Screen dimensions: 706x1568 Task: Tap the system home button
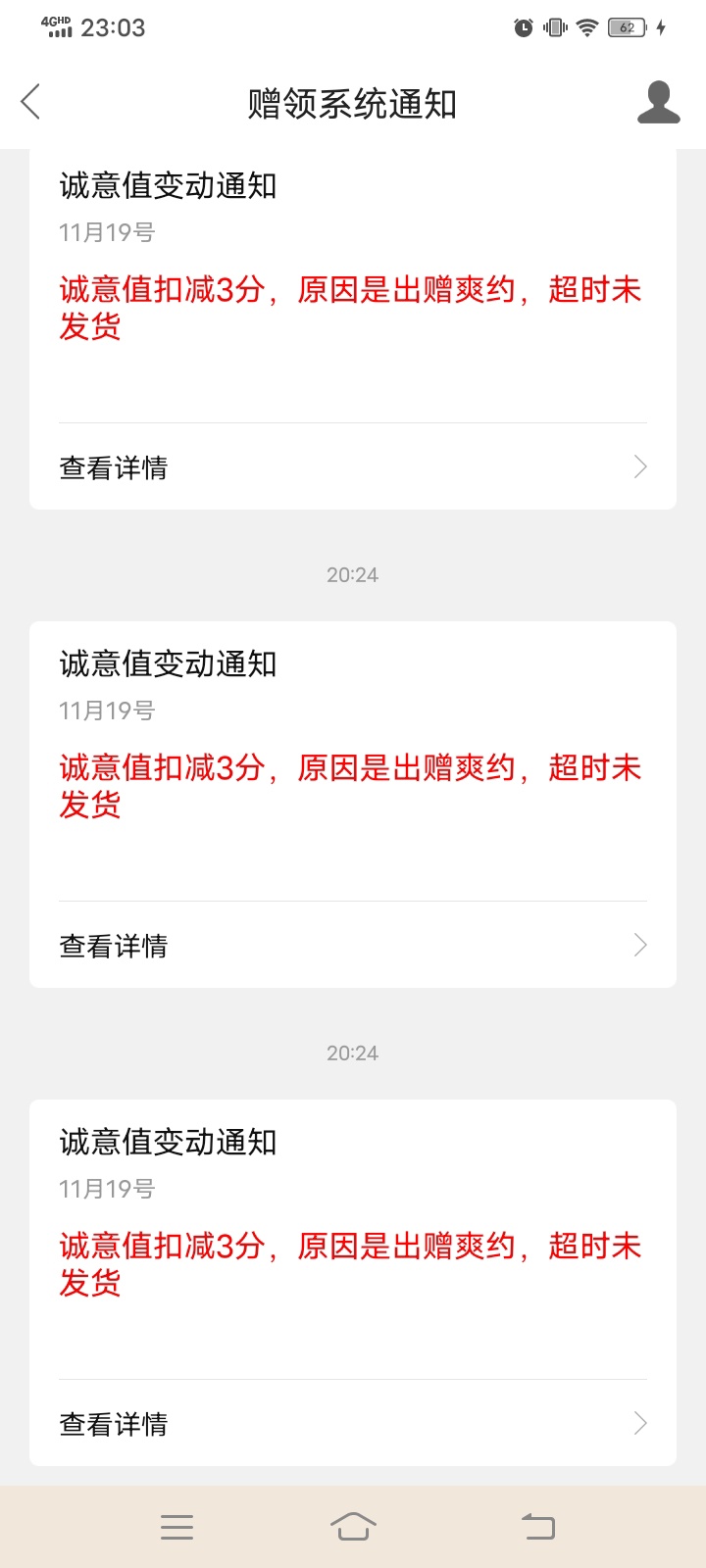tap(353, 1526)
